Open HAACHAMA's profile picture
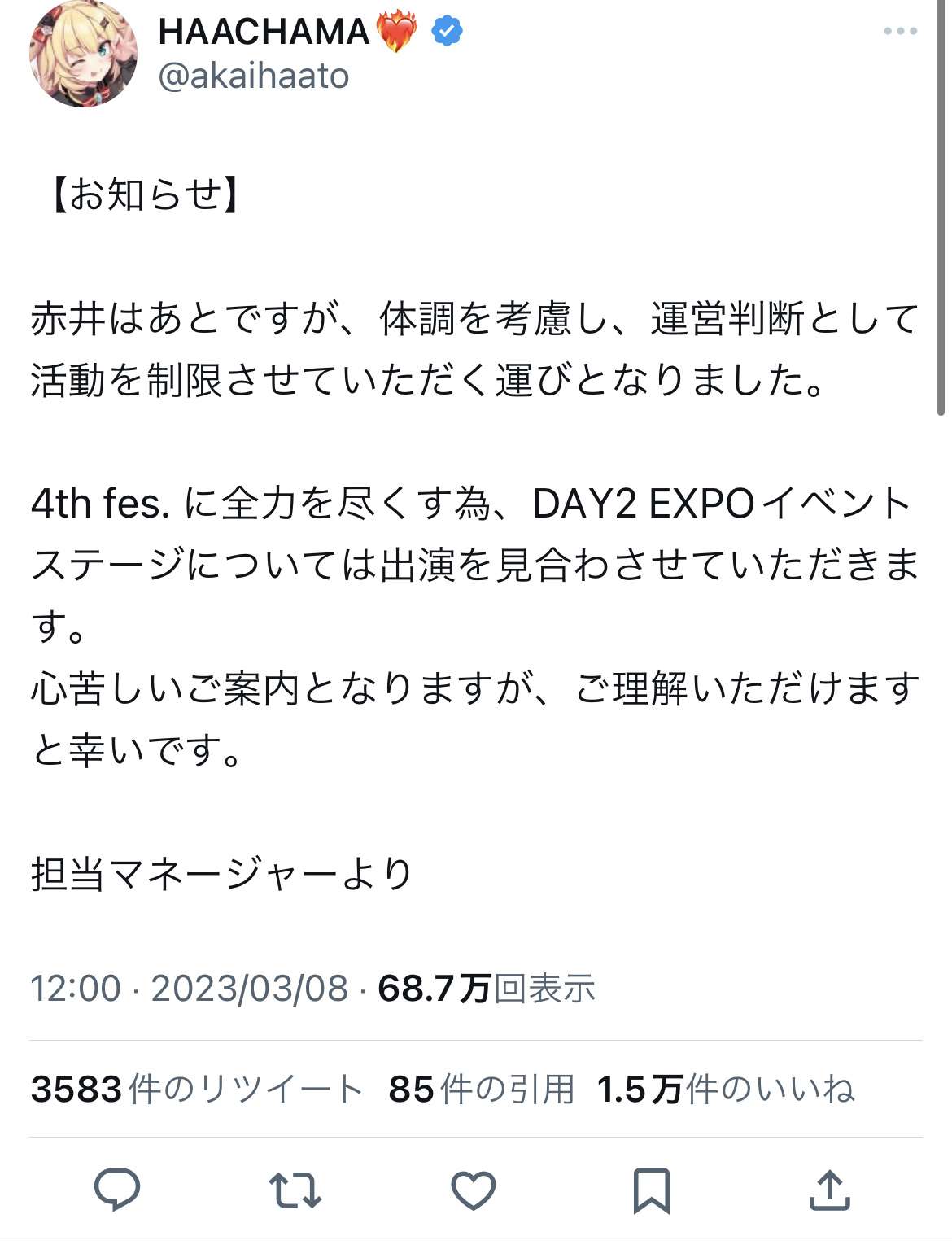This screenshot has height=1249, width=952. [83, 54]
